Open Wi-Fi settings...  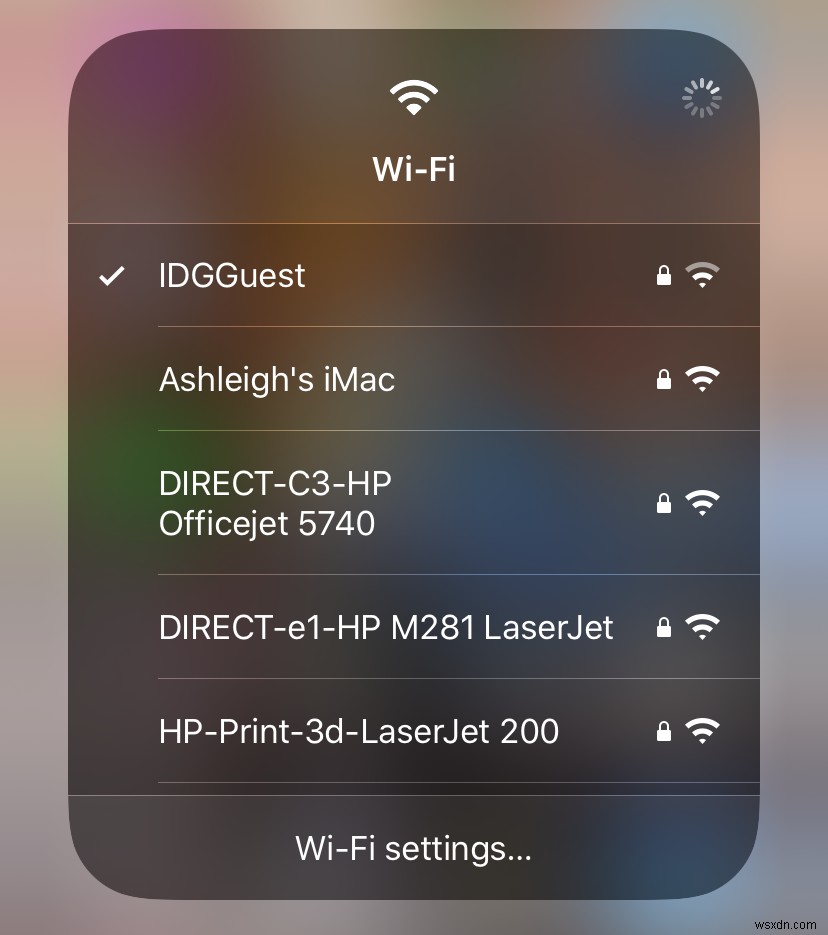[413, 847]
